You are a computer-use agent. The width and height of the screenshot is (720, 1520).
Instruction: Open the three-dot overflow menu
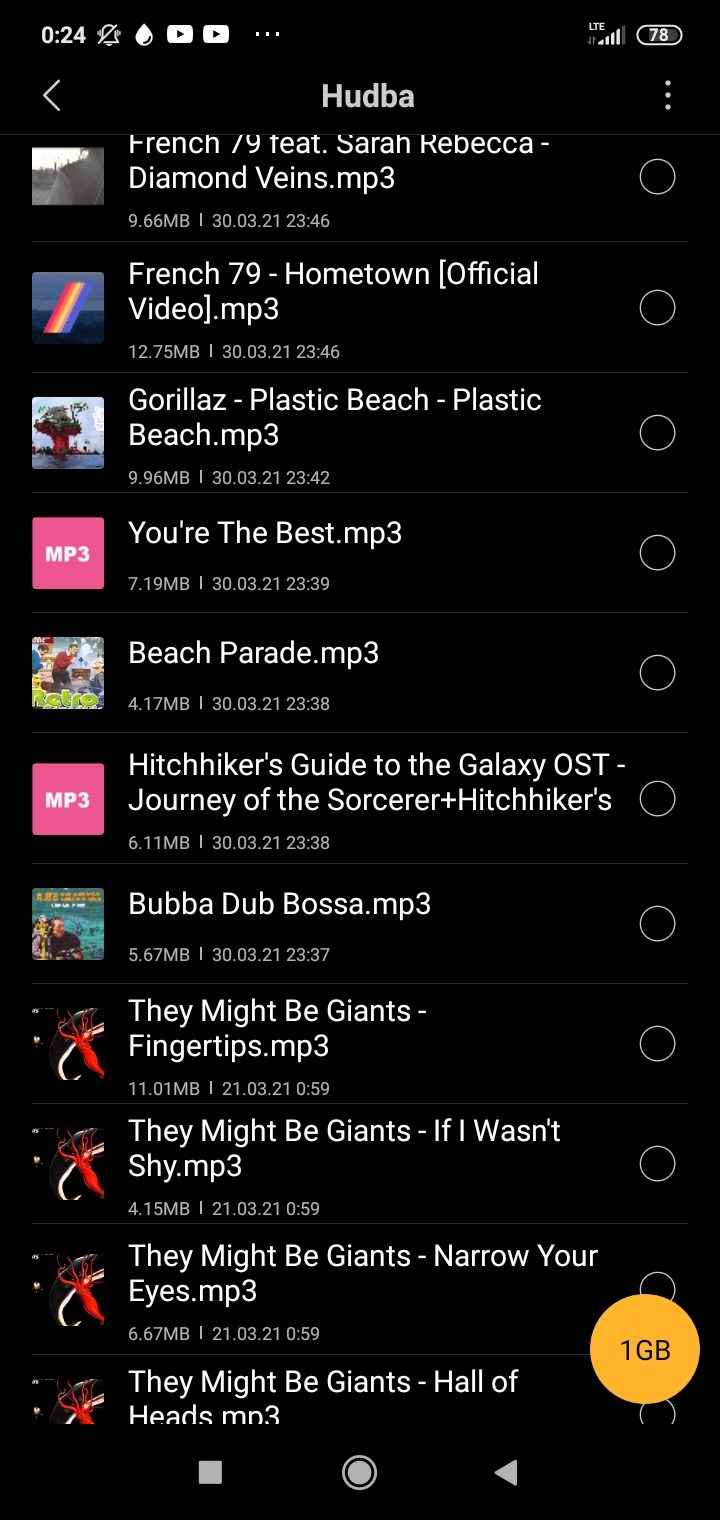(x=667, y=95)
